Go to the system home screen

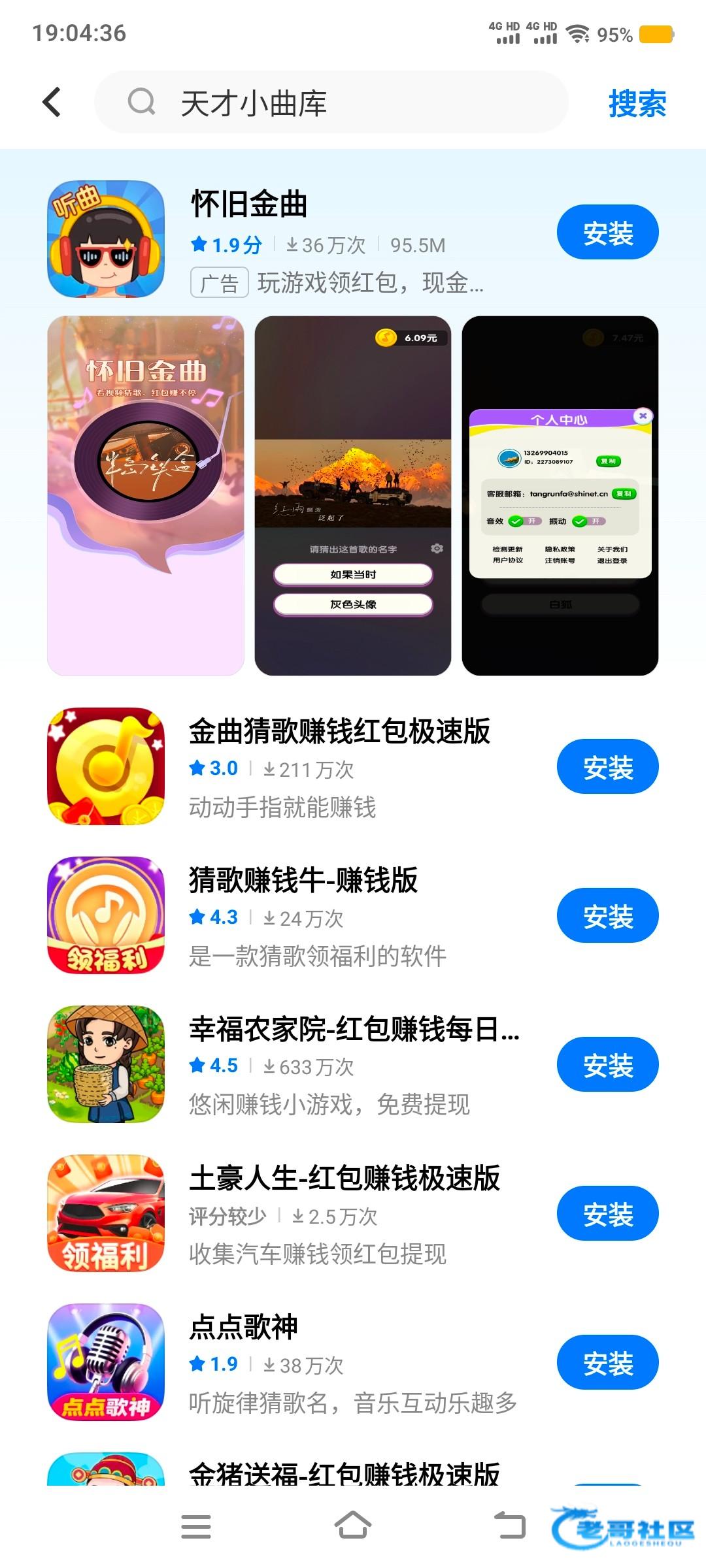point(353,1526)
